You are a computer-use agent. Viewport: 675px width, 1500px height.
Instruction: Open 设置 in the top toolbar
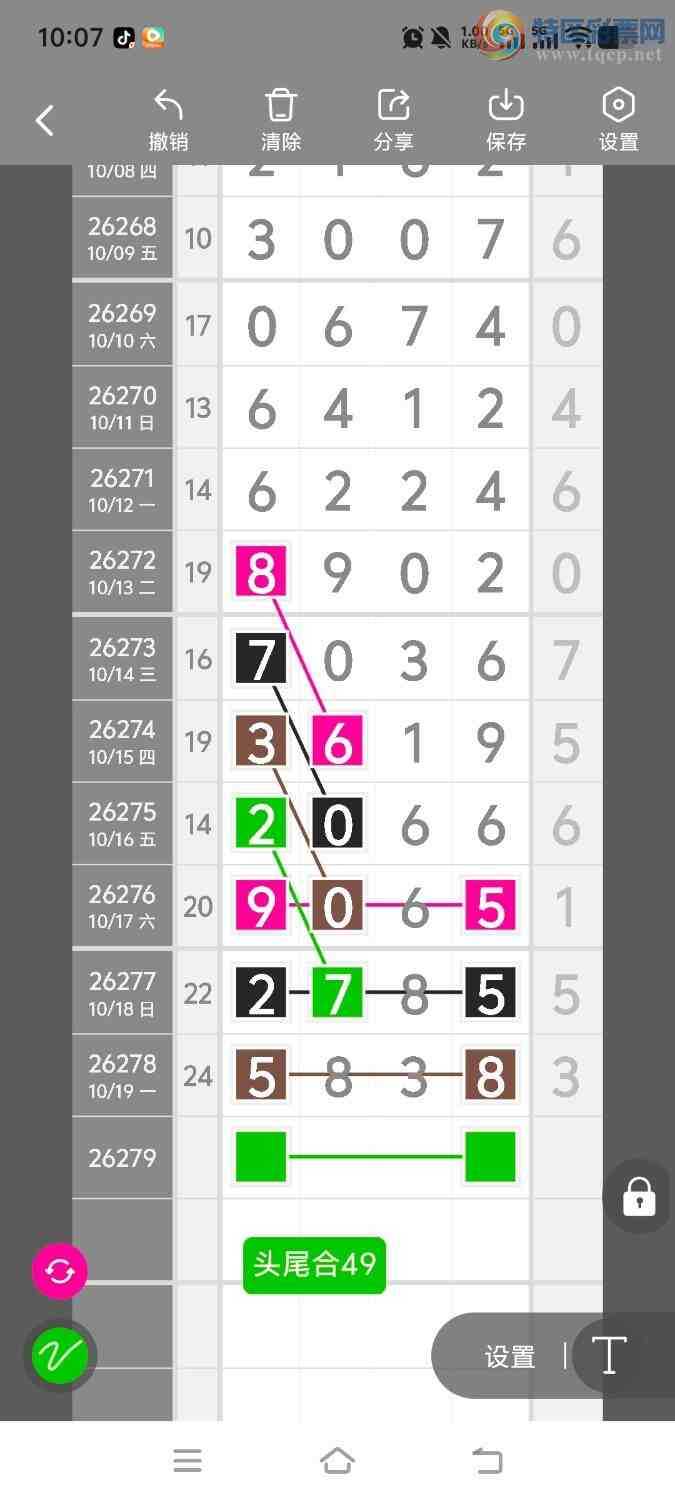click(618, 121)
